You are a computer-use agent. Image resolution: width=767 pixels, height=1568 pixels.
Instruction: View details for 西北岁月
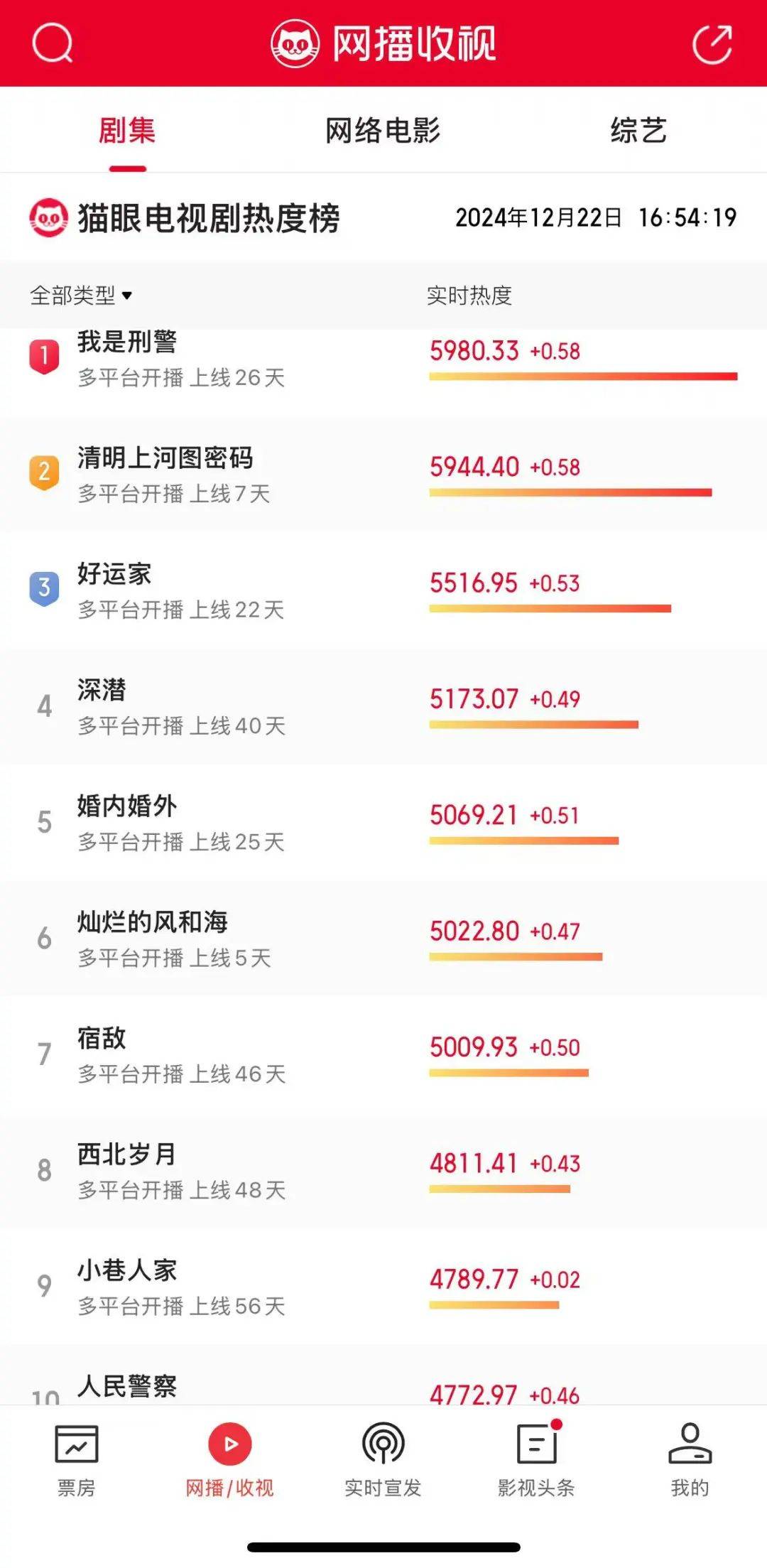pyautogui.click(x=383, y=1171)
